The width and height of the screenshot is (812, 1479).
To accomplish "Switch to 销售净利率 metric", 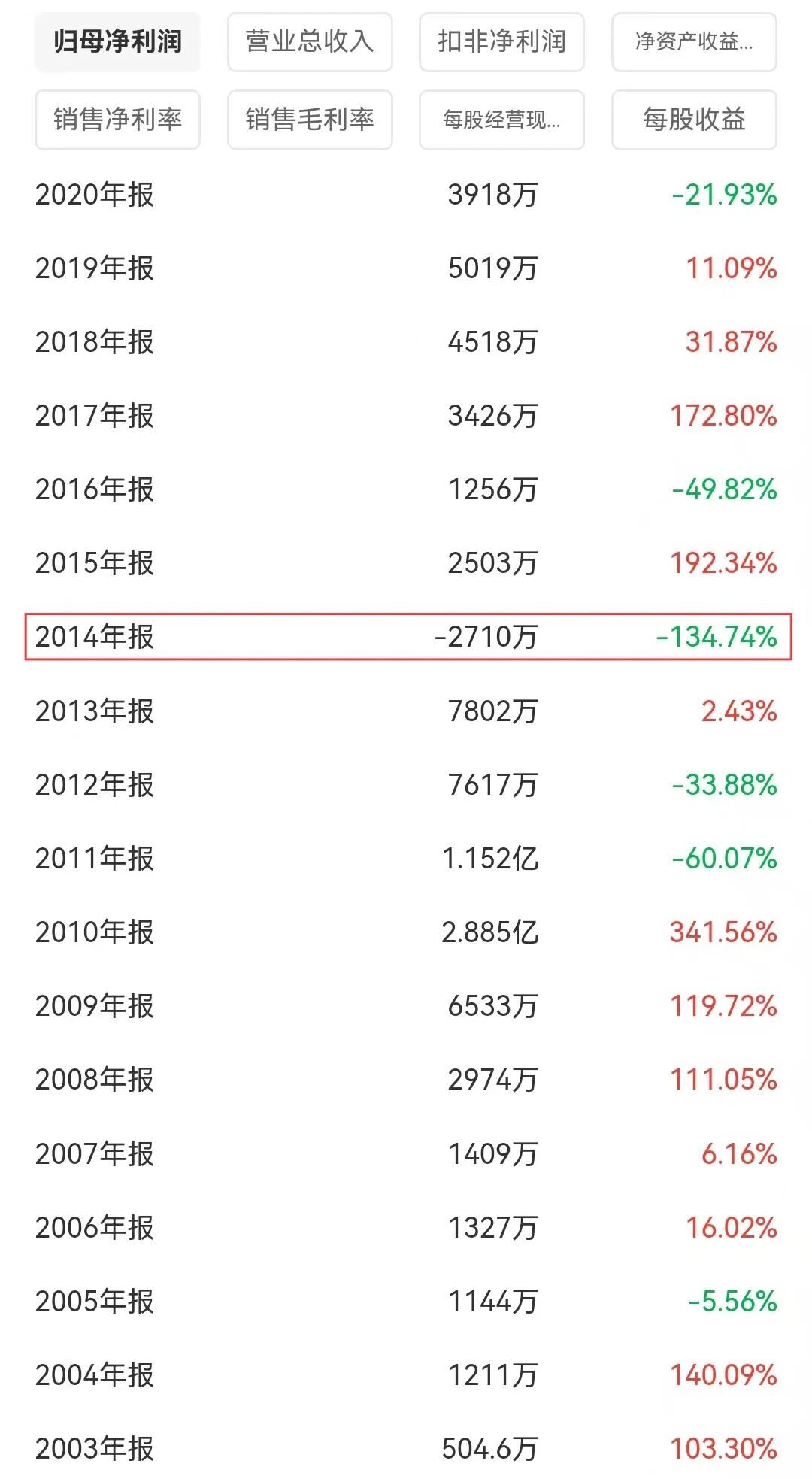I will click(117, 120).
